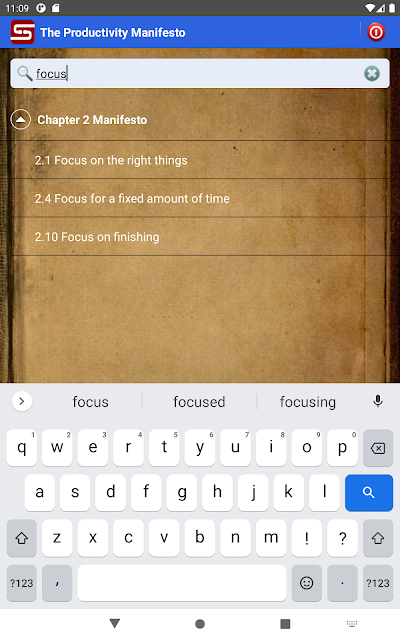Viewport: 400px width, 640px height.
Task: Start voice input with the microphone
Action: coord(378,401)
